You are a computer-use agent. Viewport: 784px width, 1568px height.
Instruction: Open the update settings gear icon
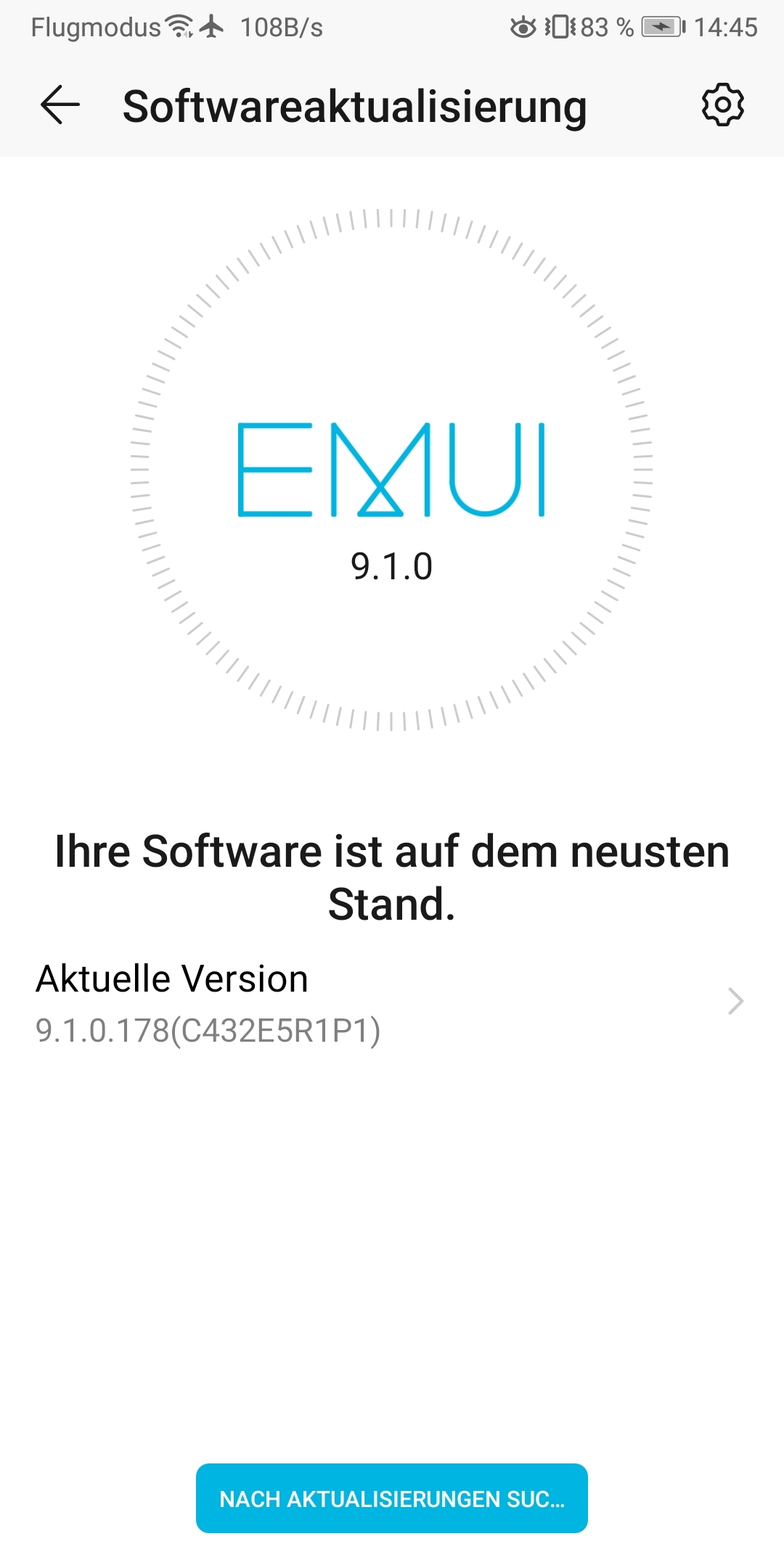(722, 106)
